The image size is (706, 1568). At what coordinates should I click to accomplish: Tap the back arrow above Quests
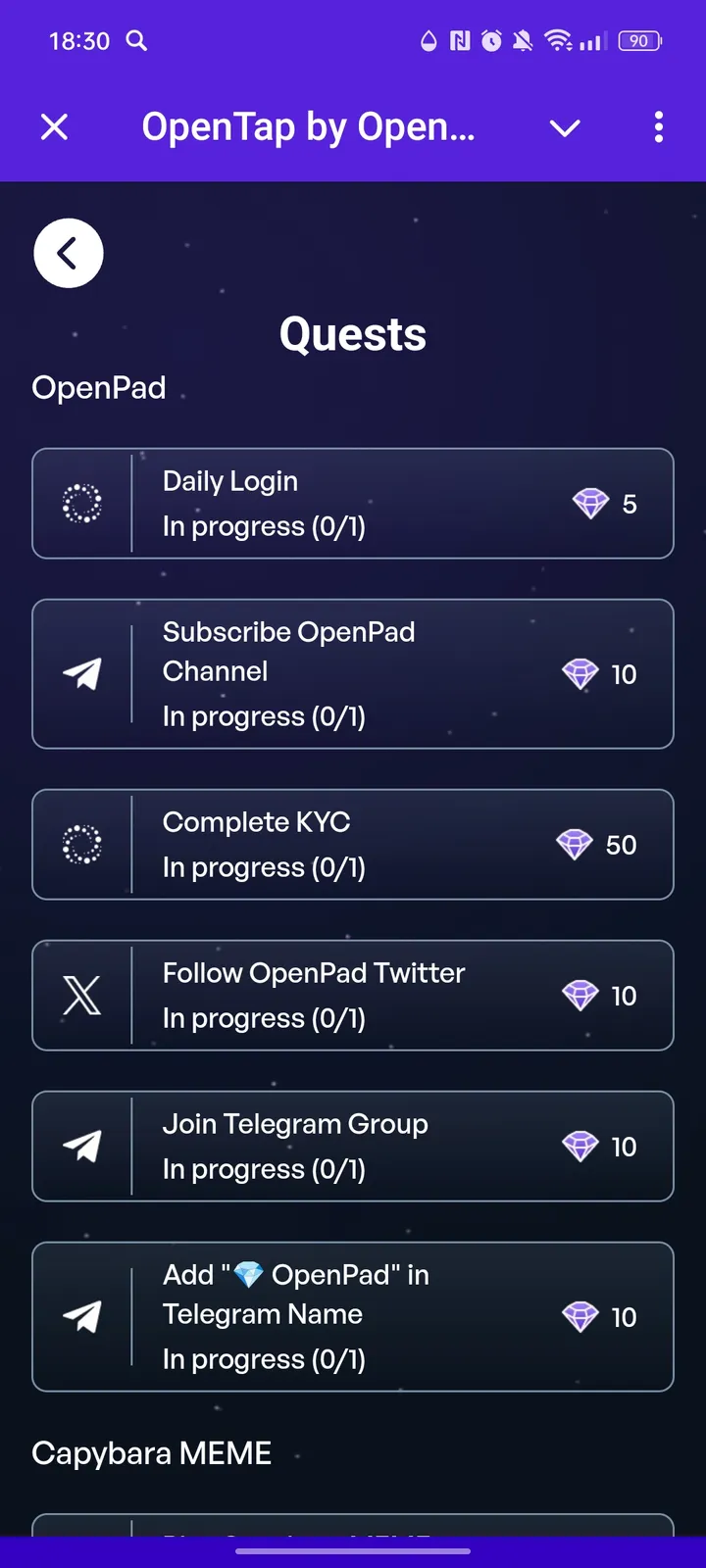(68, 253)
